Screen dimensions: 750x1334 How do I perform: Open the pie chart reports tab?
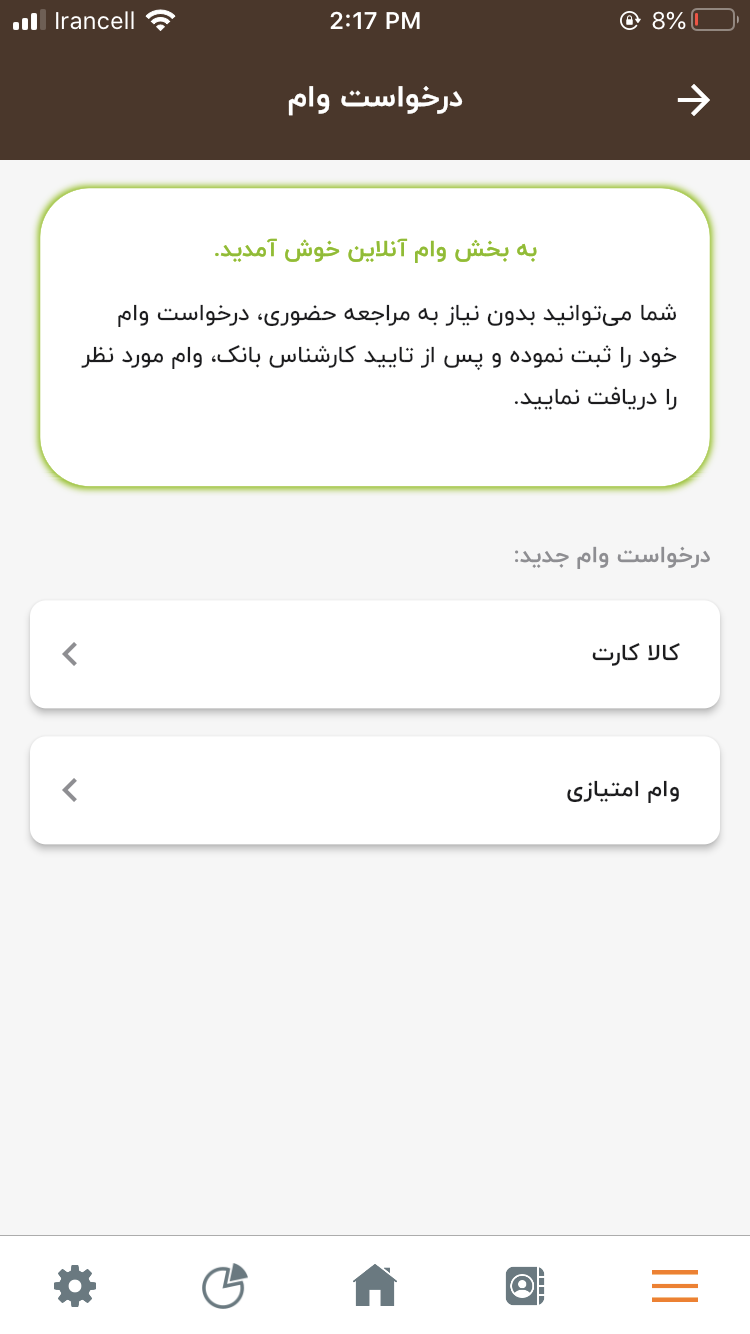(x=225, y=1285)
